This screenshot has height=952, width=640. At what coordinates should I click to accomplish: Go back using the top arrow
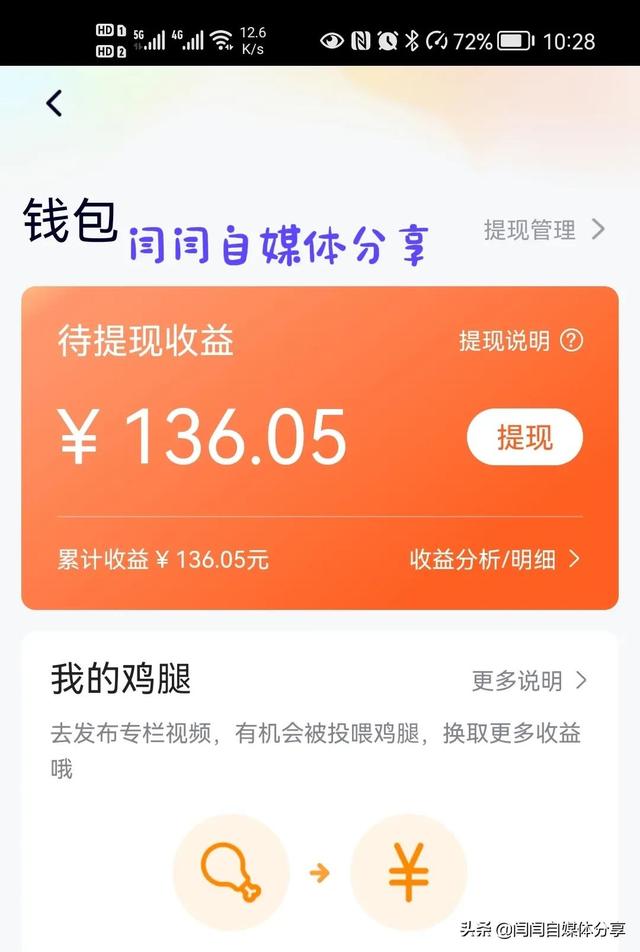54,102
